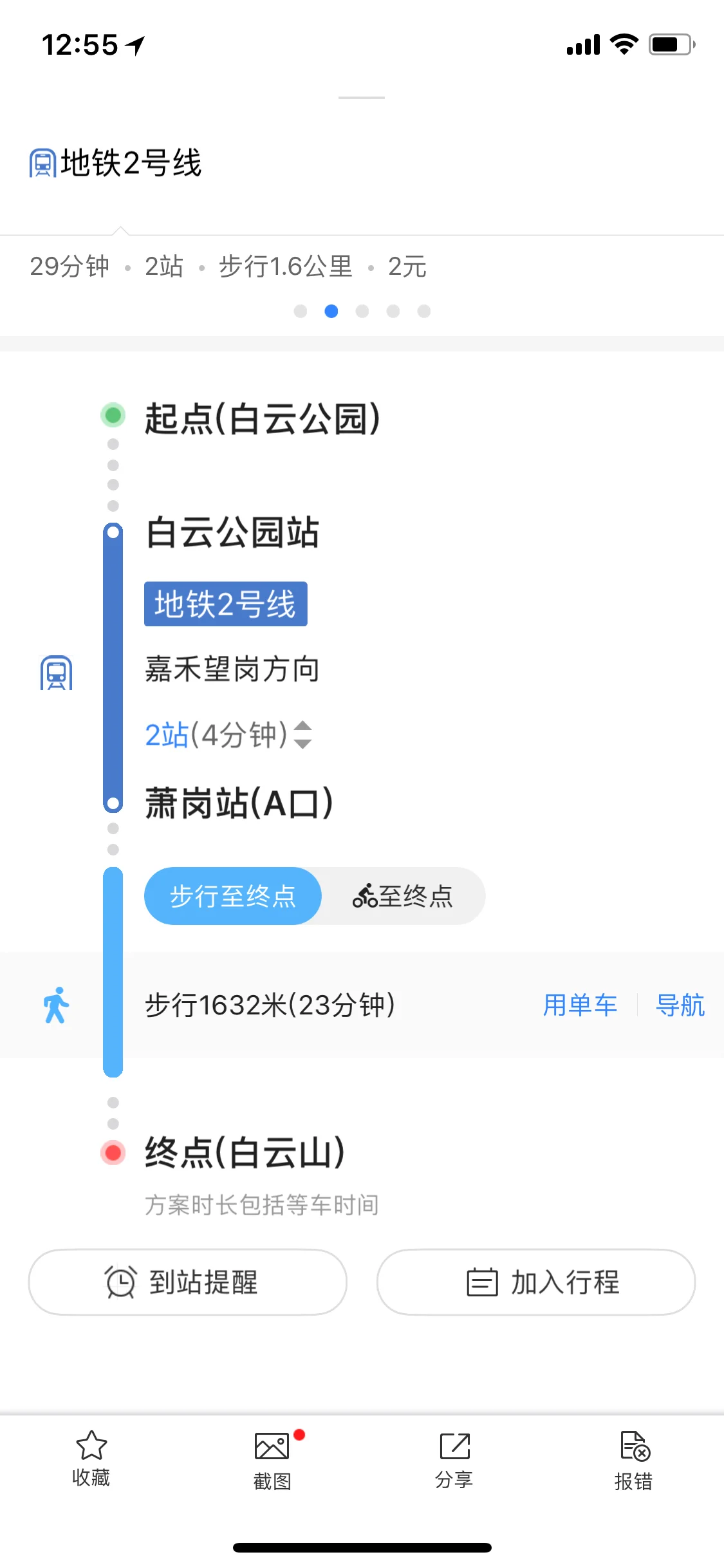The width and height of the screenshot is (724, 1568).
Task: Tap the train icon beside the metro segment
Action: [57, 673]
